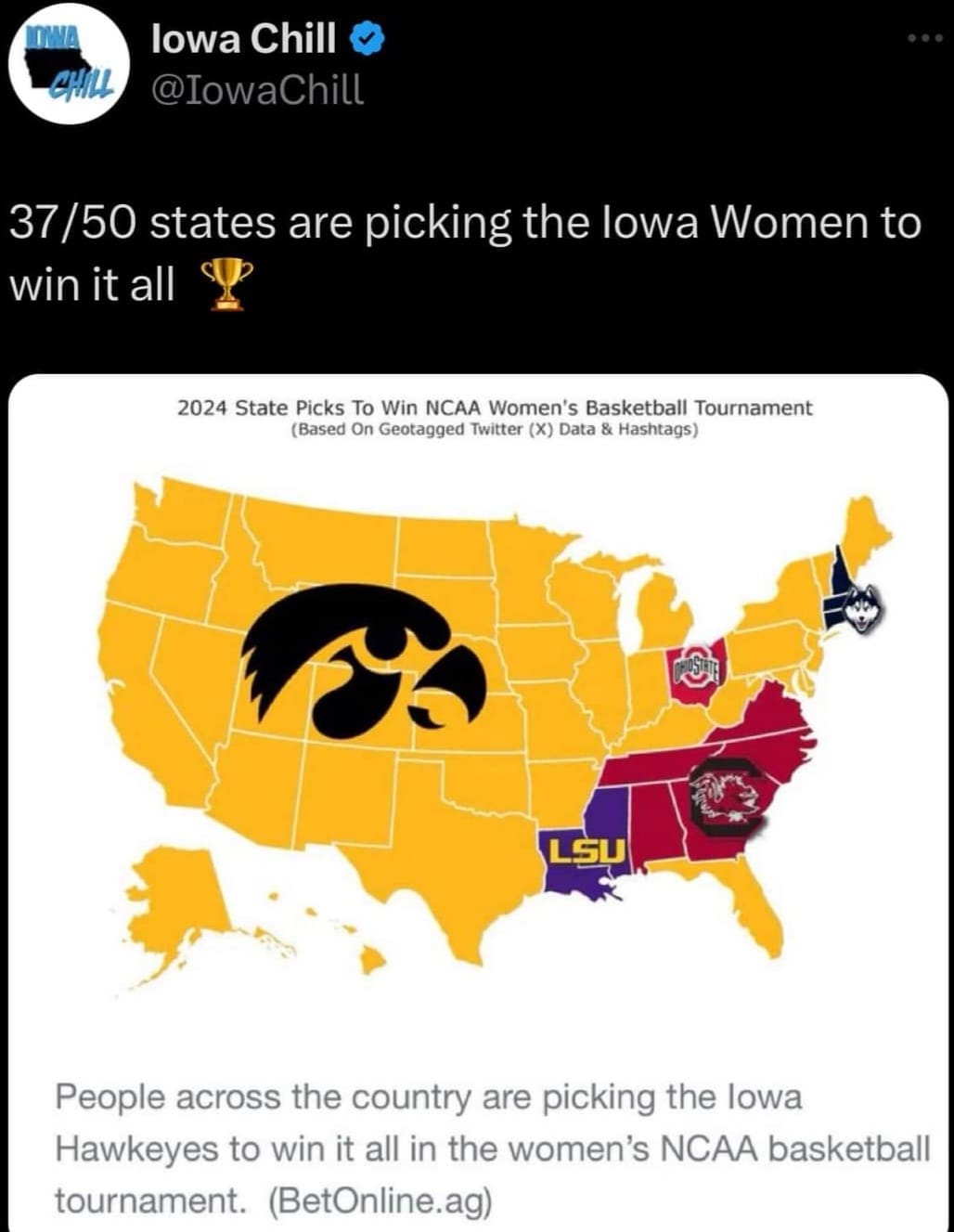The image size is (954, 1232).
Task: Open the tweet's overflow menu
Action: pyautogui.click(x=925, y=38)
